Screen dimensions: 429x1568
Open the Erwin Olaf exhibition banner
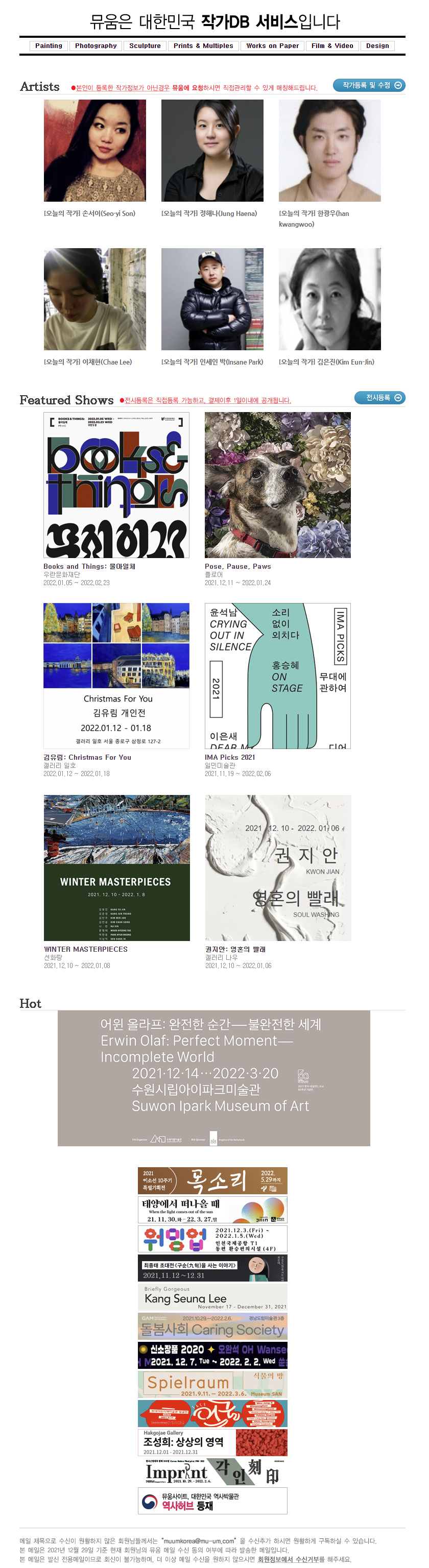click(213, 1078)
